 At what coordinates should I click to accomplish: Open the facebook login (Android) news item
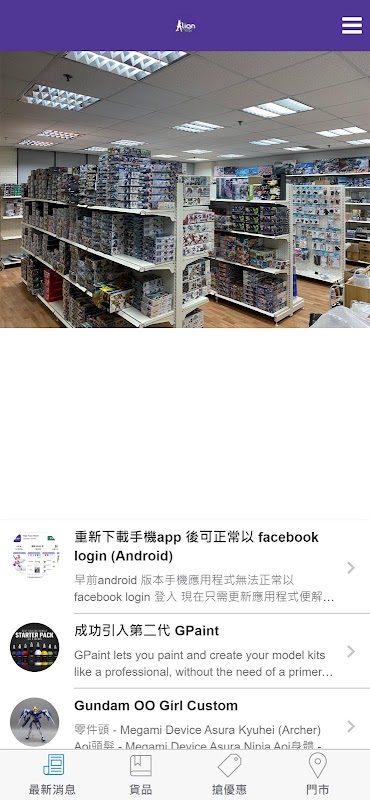click(185, 566)
